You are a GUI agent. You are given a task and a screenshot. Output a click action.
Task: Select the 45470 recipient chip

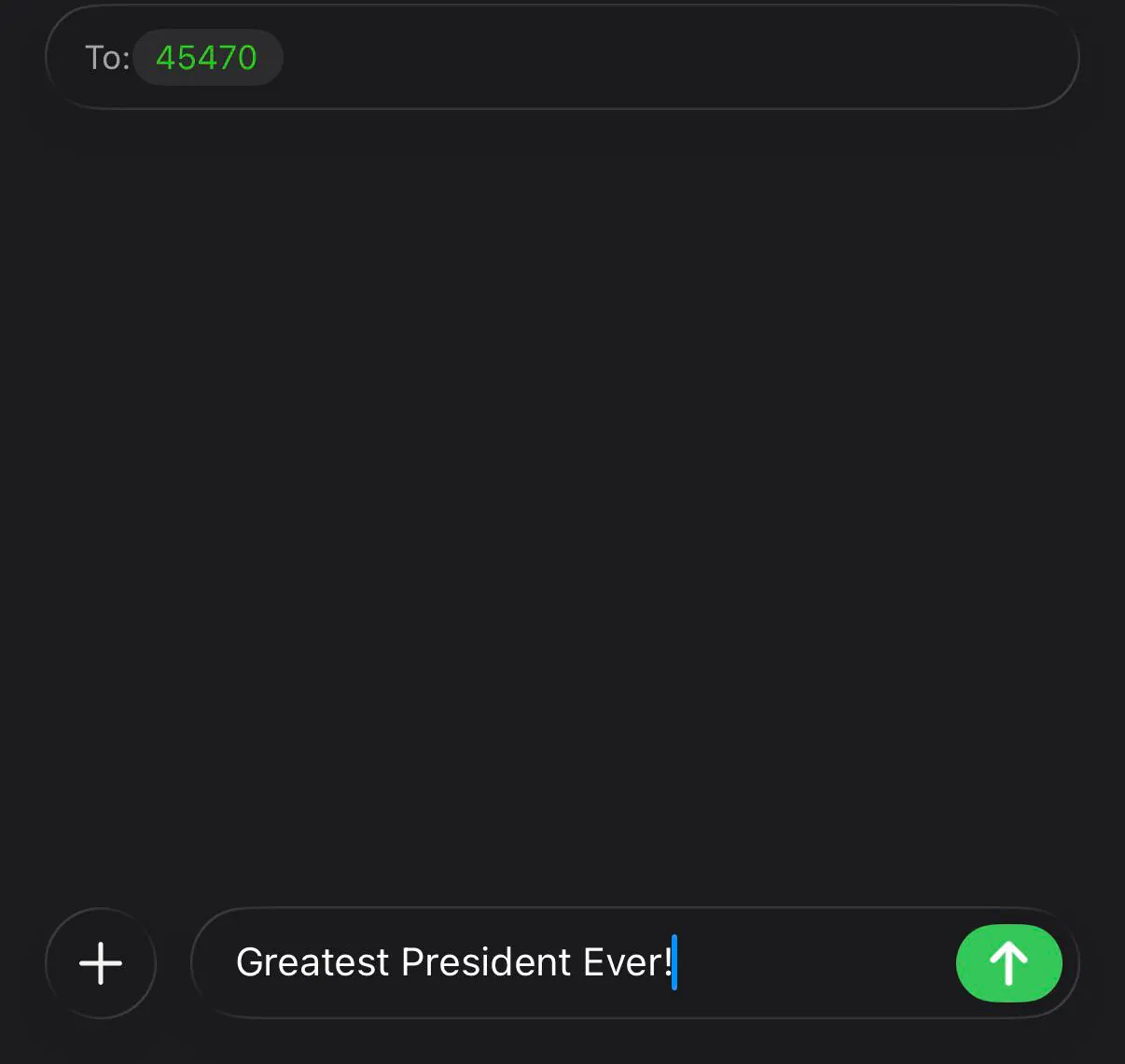click(207, 58)
